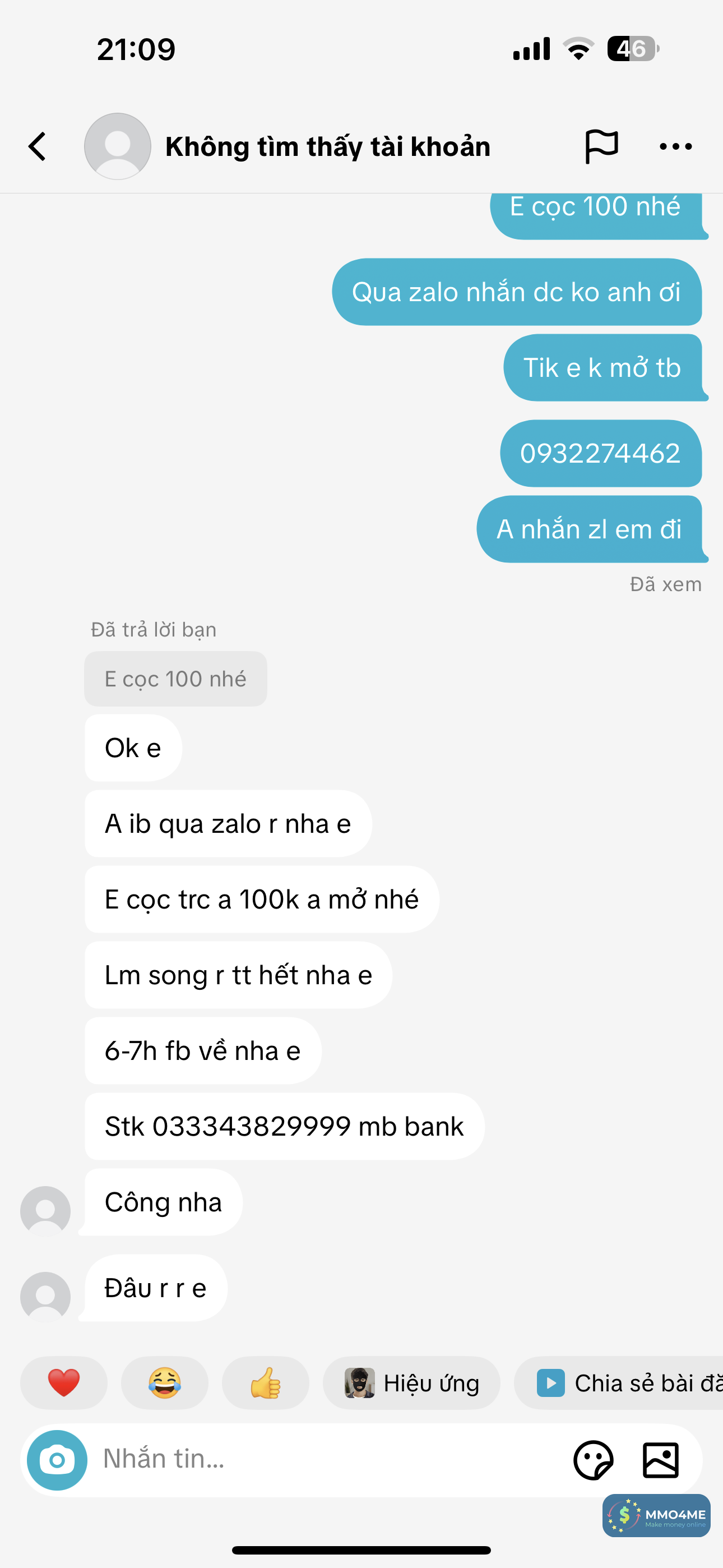Screen dimensions: 723x1568
Task: Send the thumbs up reaction
Action: pyautogui.click(x=265, y=1382)
